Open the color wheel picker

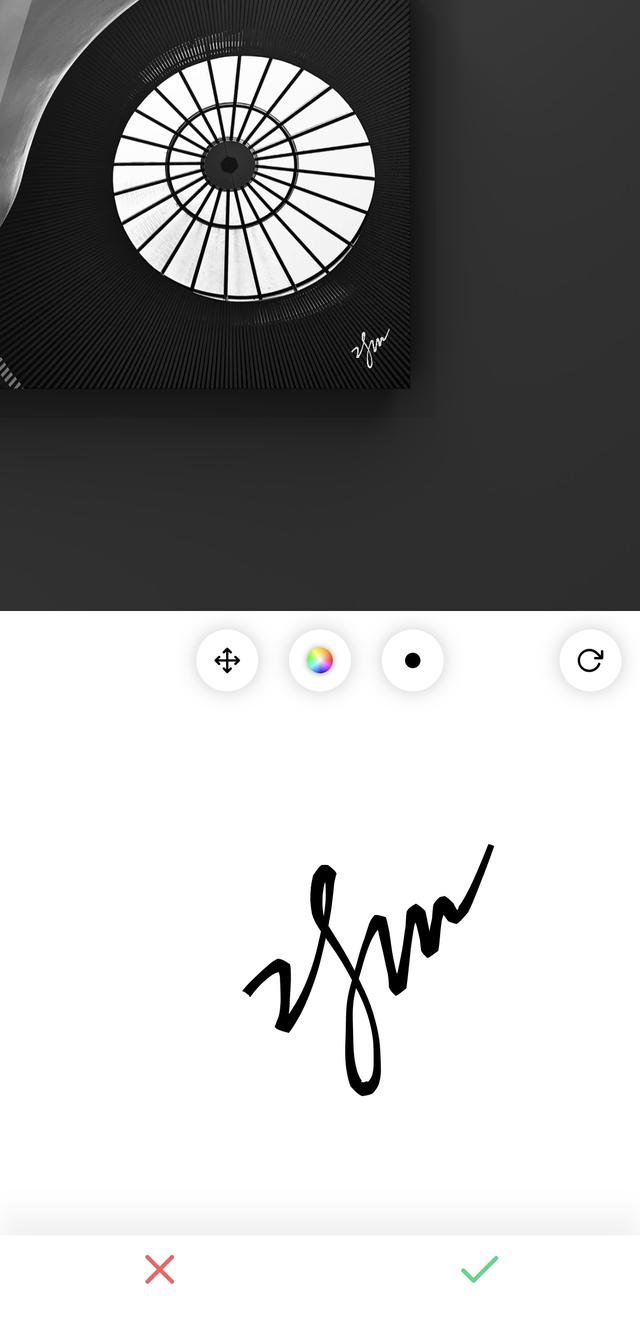[319, 661]
